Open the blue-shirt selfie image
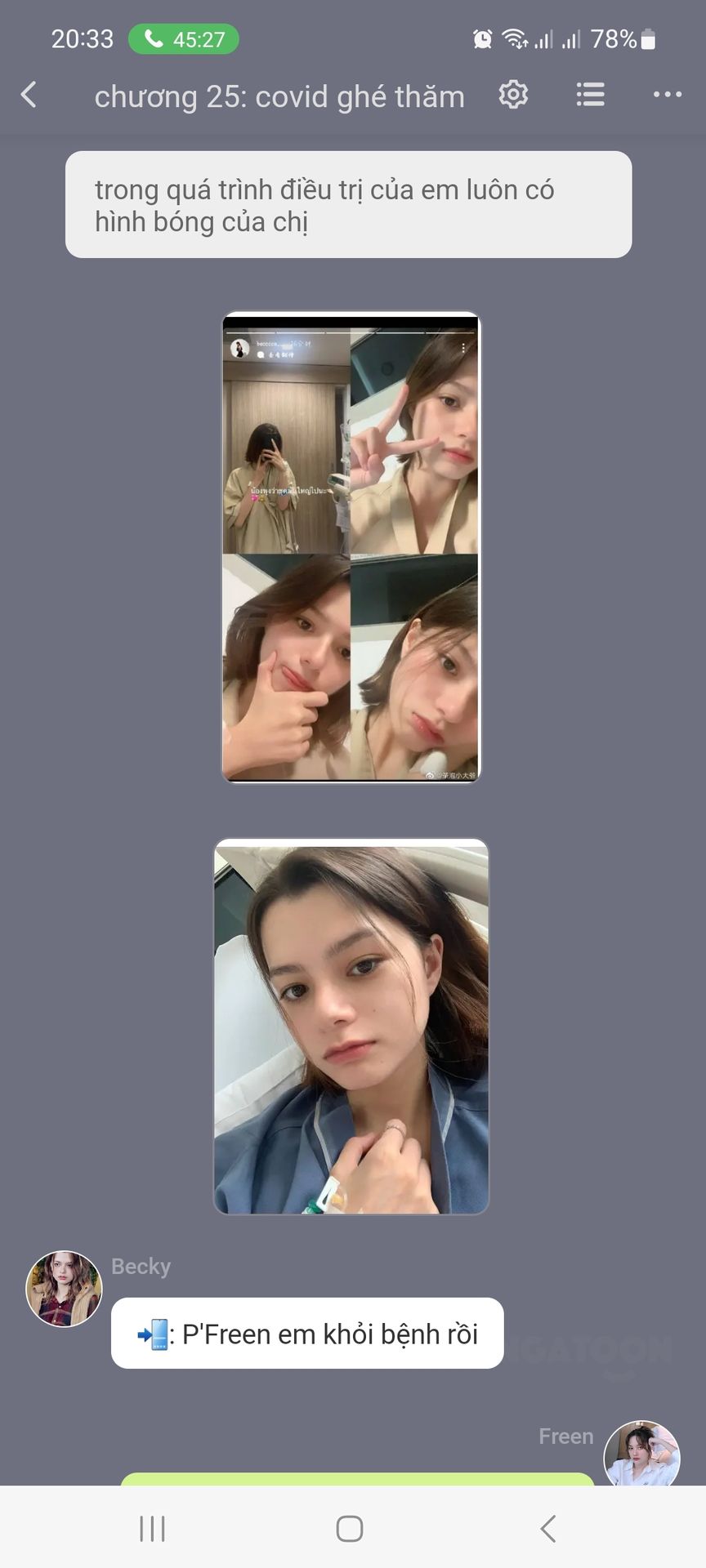 (x=351, y=1027)
